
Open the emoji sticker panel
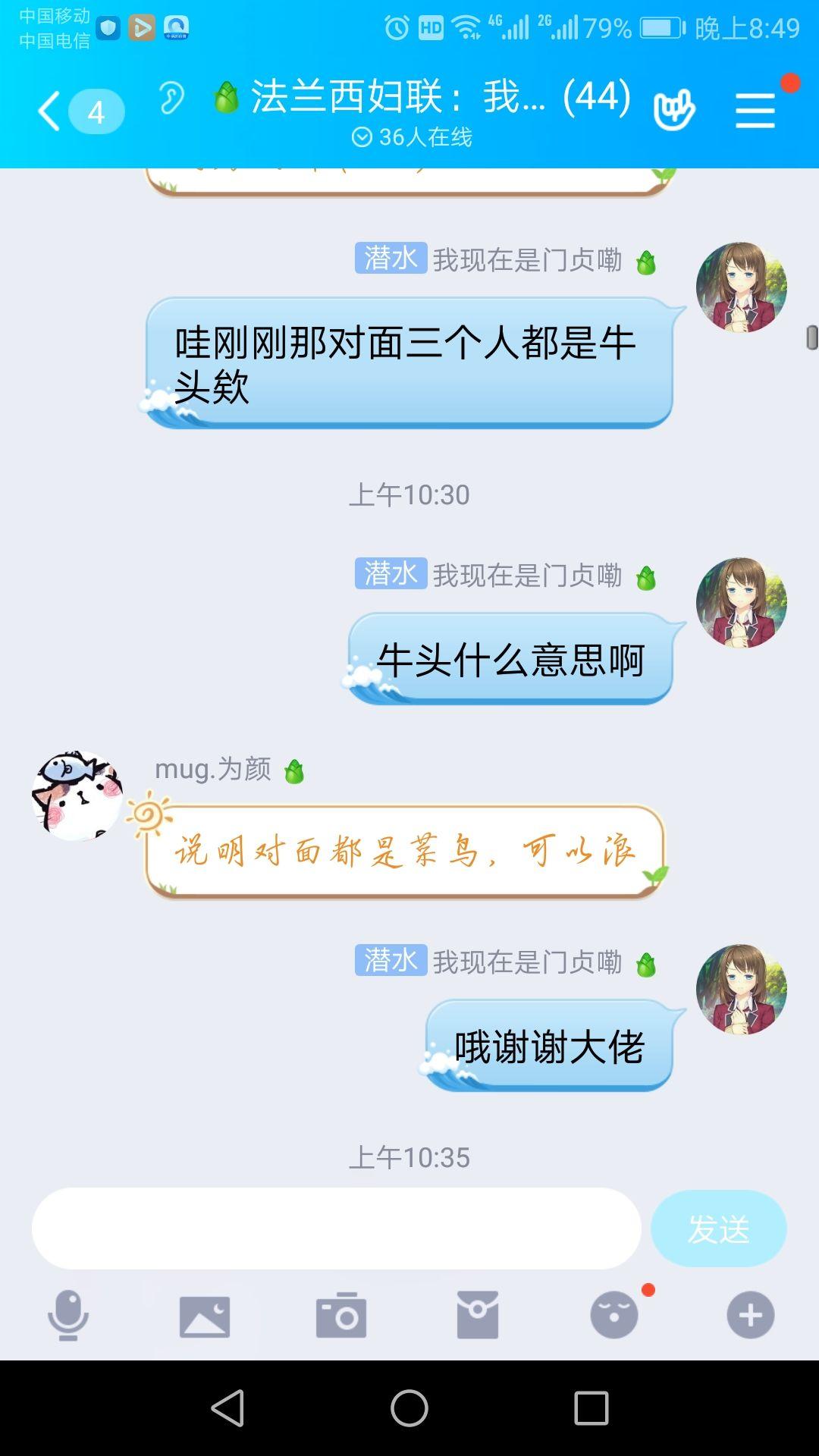point(613,1316)
